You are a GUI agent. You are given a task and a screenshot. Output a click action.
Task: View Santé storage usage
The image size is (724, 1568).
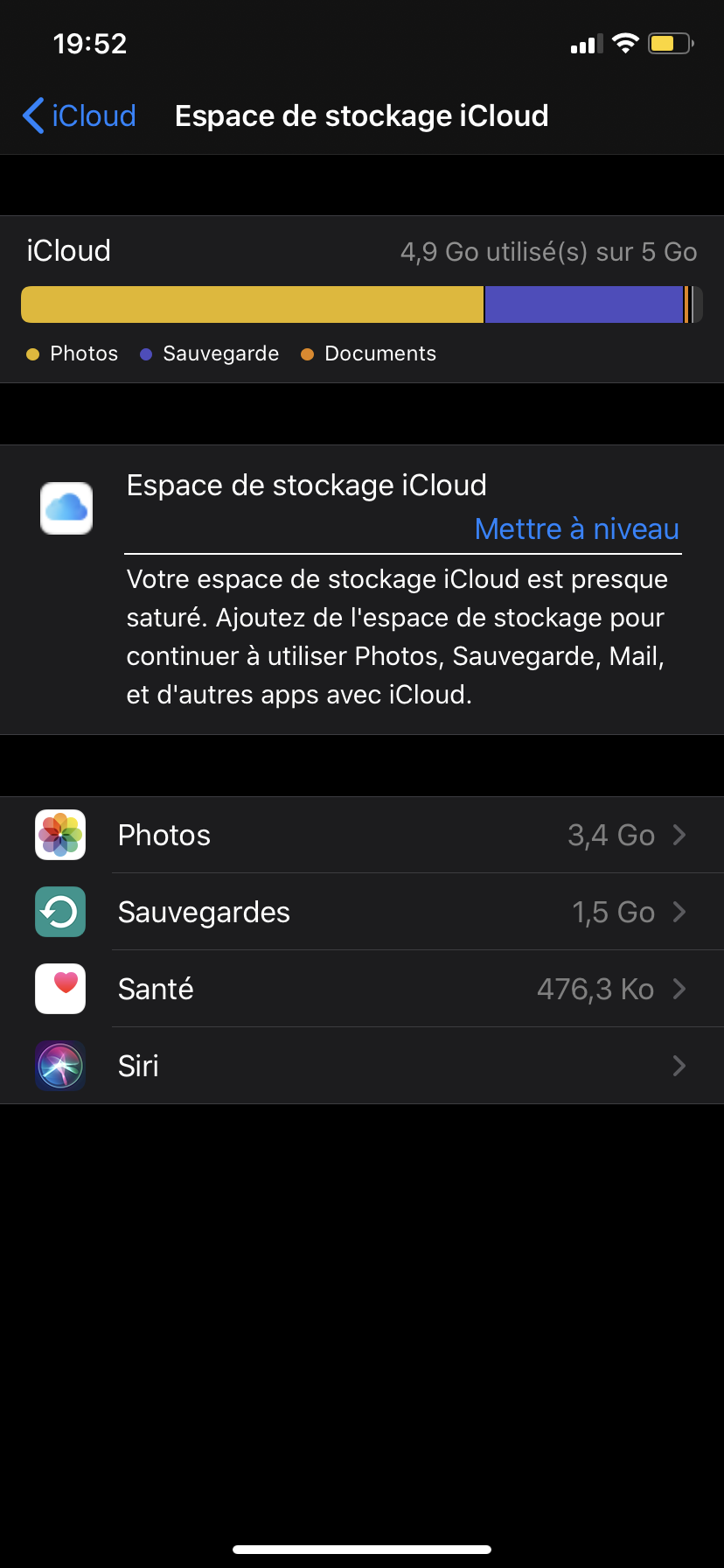(x=362, y=989)
